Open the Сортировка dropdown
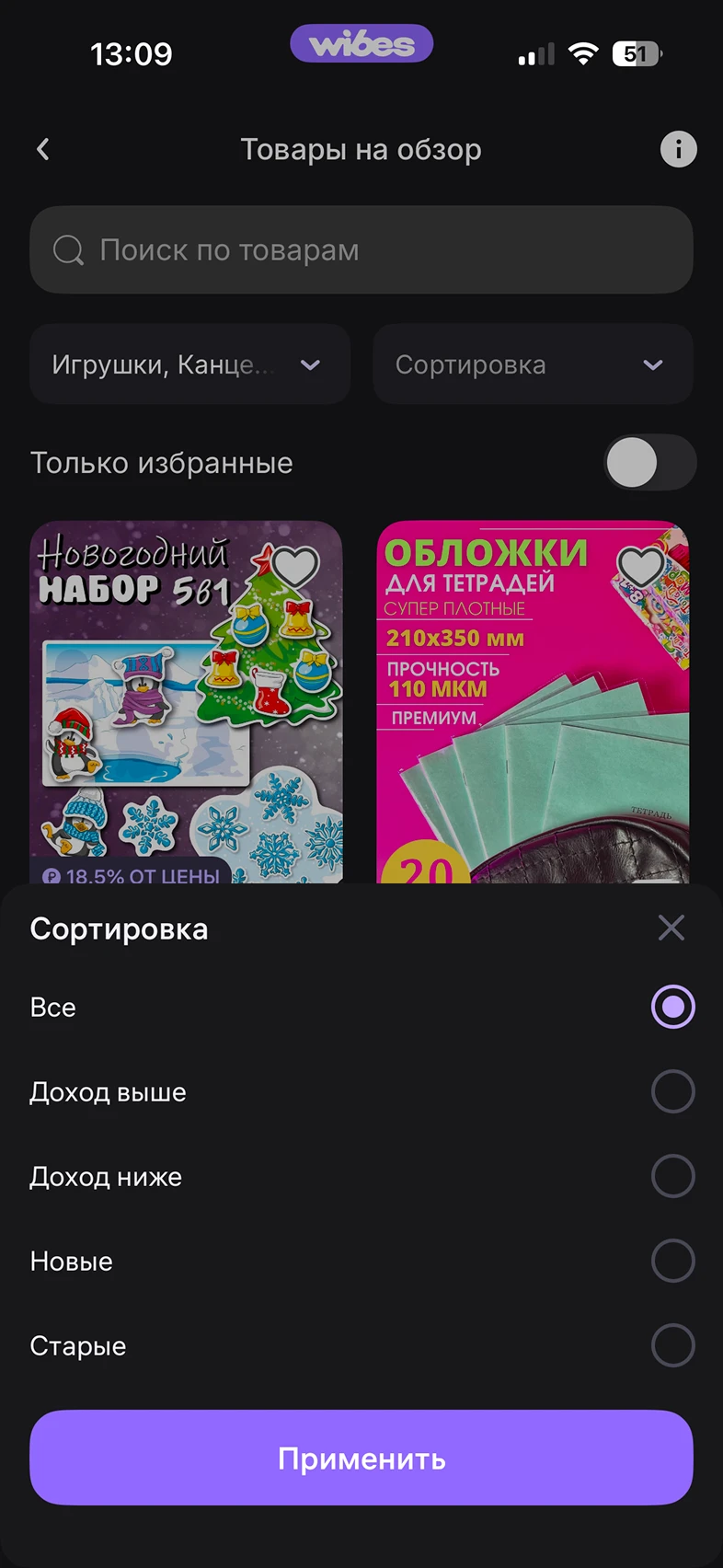The width and height of the screenshot is (723, 1568). point(533,364)
